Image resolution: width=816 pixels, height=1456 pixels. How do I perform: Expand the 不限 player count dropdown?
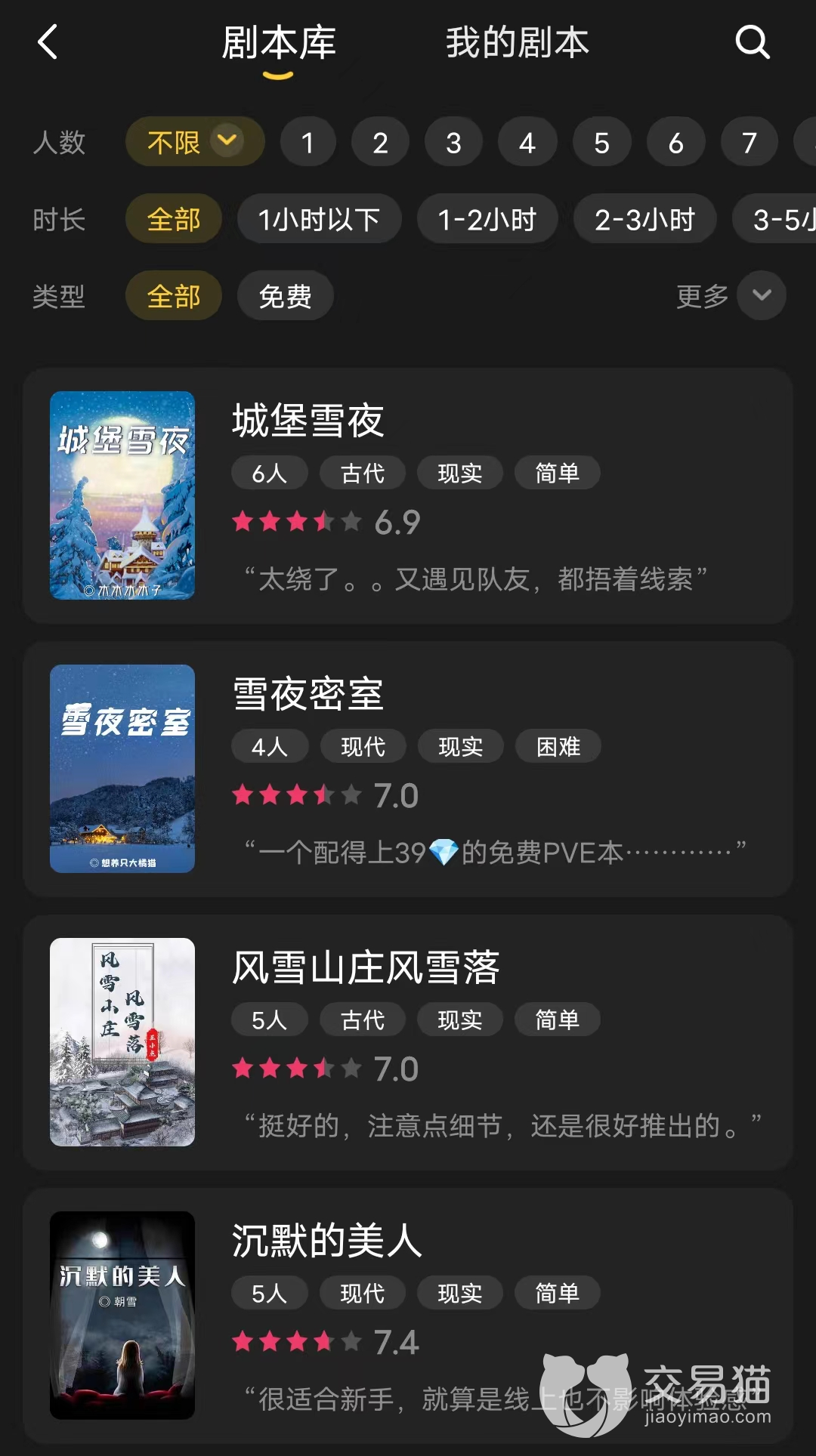tap(195, 141)
